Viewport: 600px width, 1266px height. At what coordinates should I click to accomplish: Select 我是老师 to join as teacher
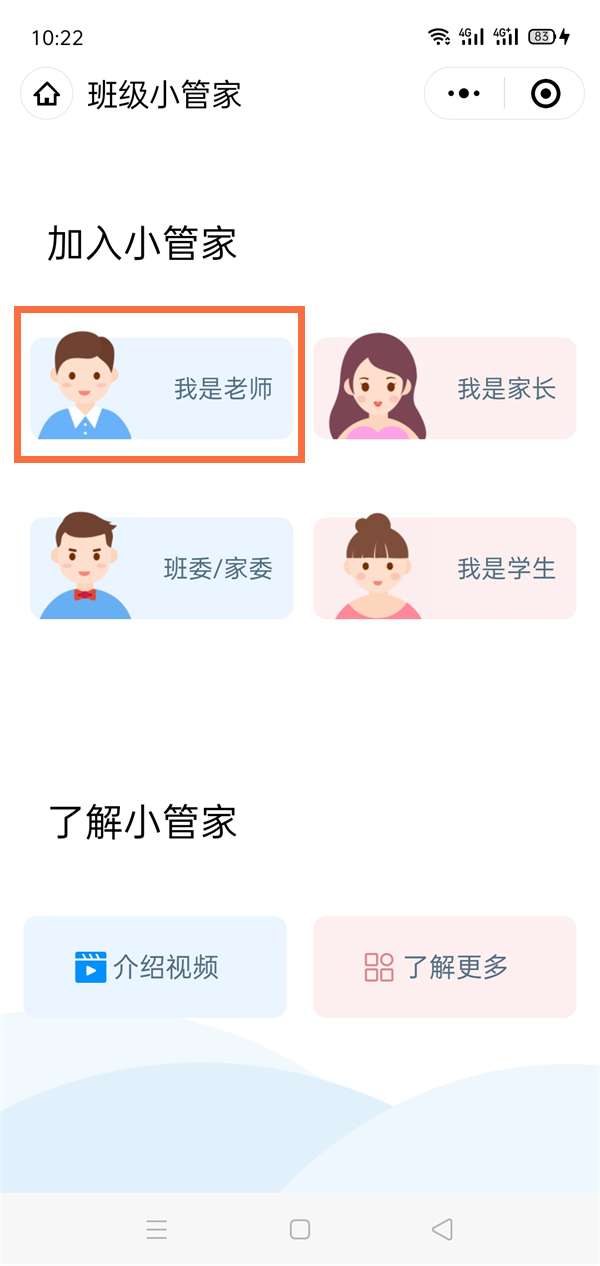tap(161, 389)
